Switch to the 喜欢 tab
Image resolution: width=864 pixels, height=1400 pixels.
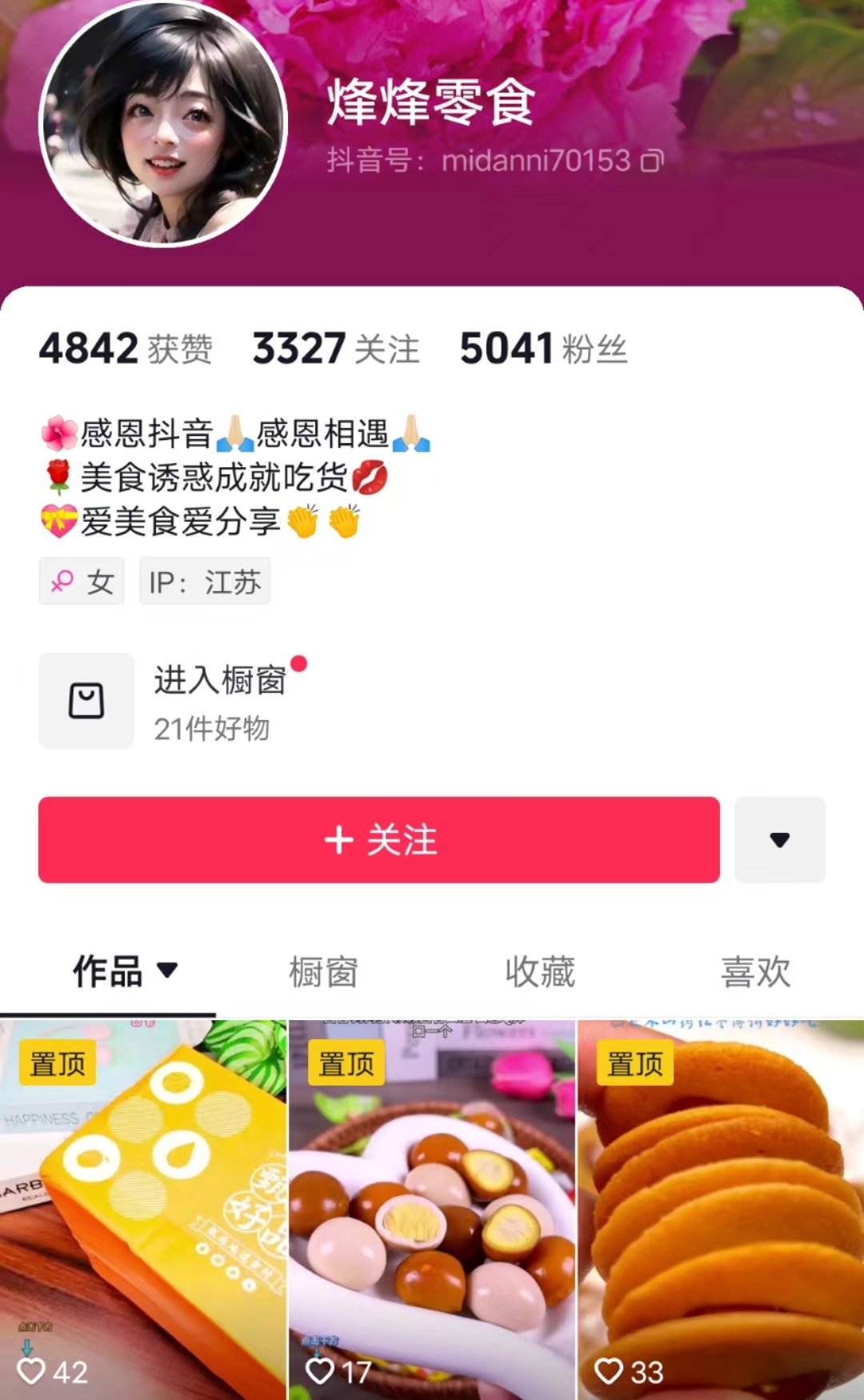[755, 972]
